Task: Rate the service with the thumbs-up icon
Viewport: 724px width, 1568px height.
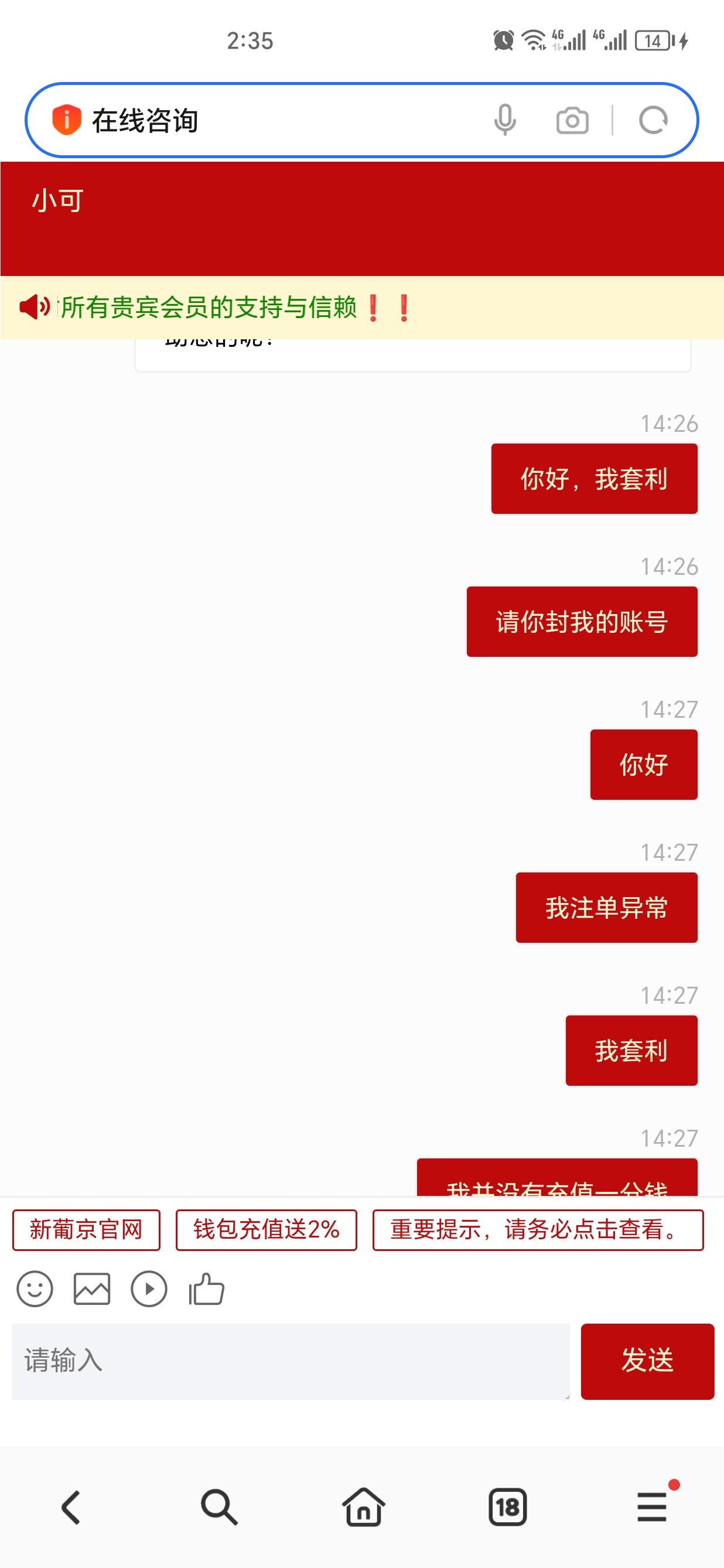Action: coord(206,1289)
